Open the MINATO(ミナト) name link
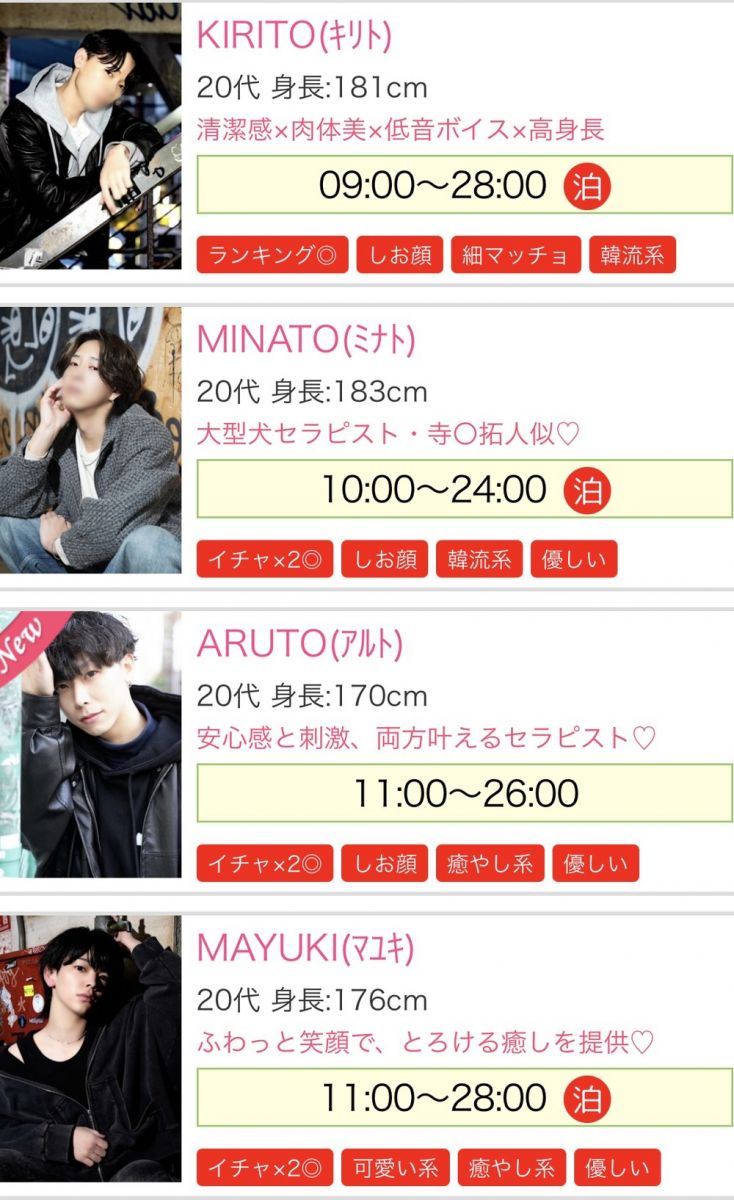The height and width of the screenshot is (1200, 734). click(305, 340)
